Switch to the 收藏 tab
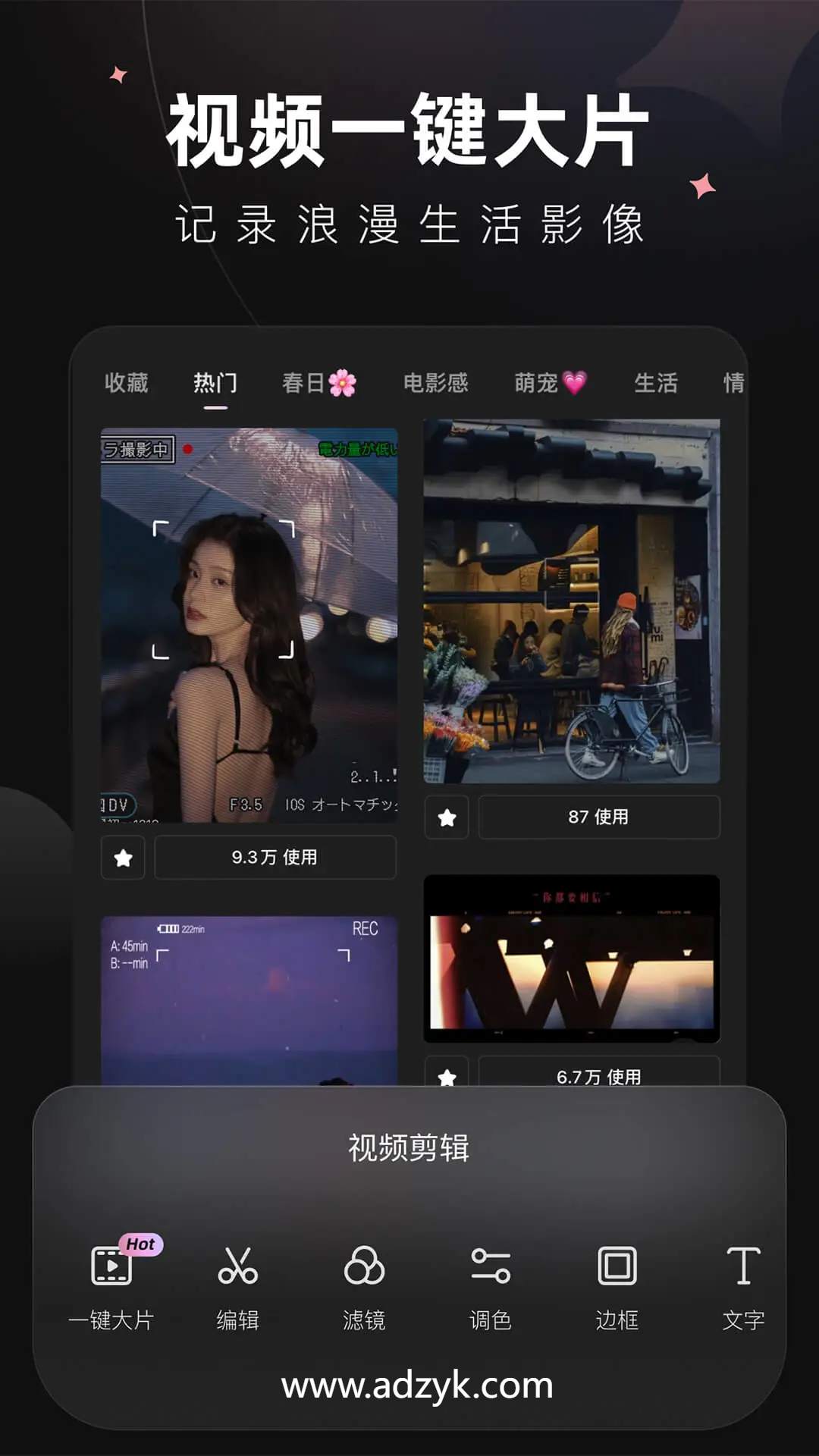 pyautogui.click(x=126, y=383)
